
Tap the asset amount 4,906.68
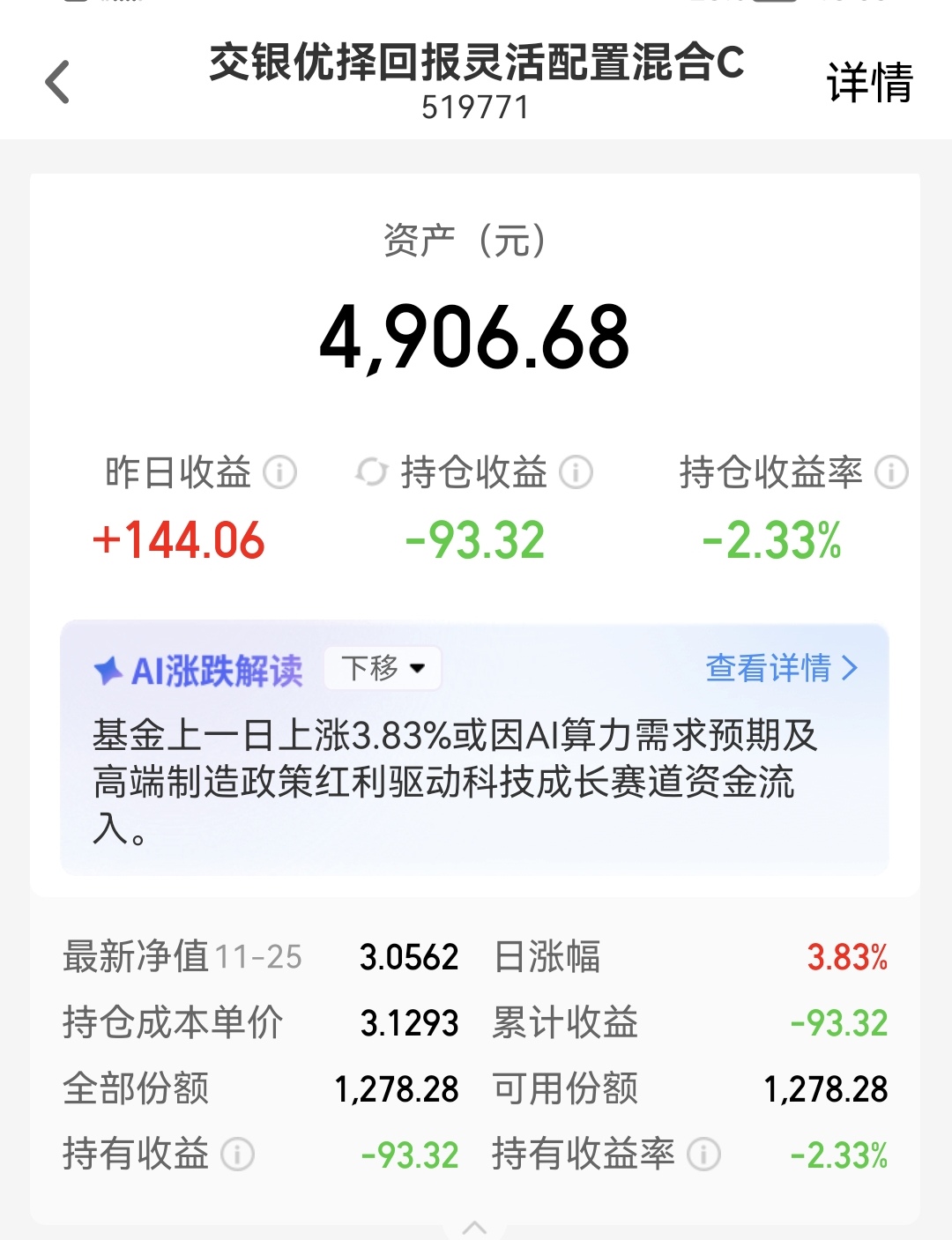click(x=476, y=338)
